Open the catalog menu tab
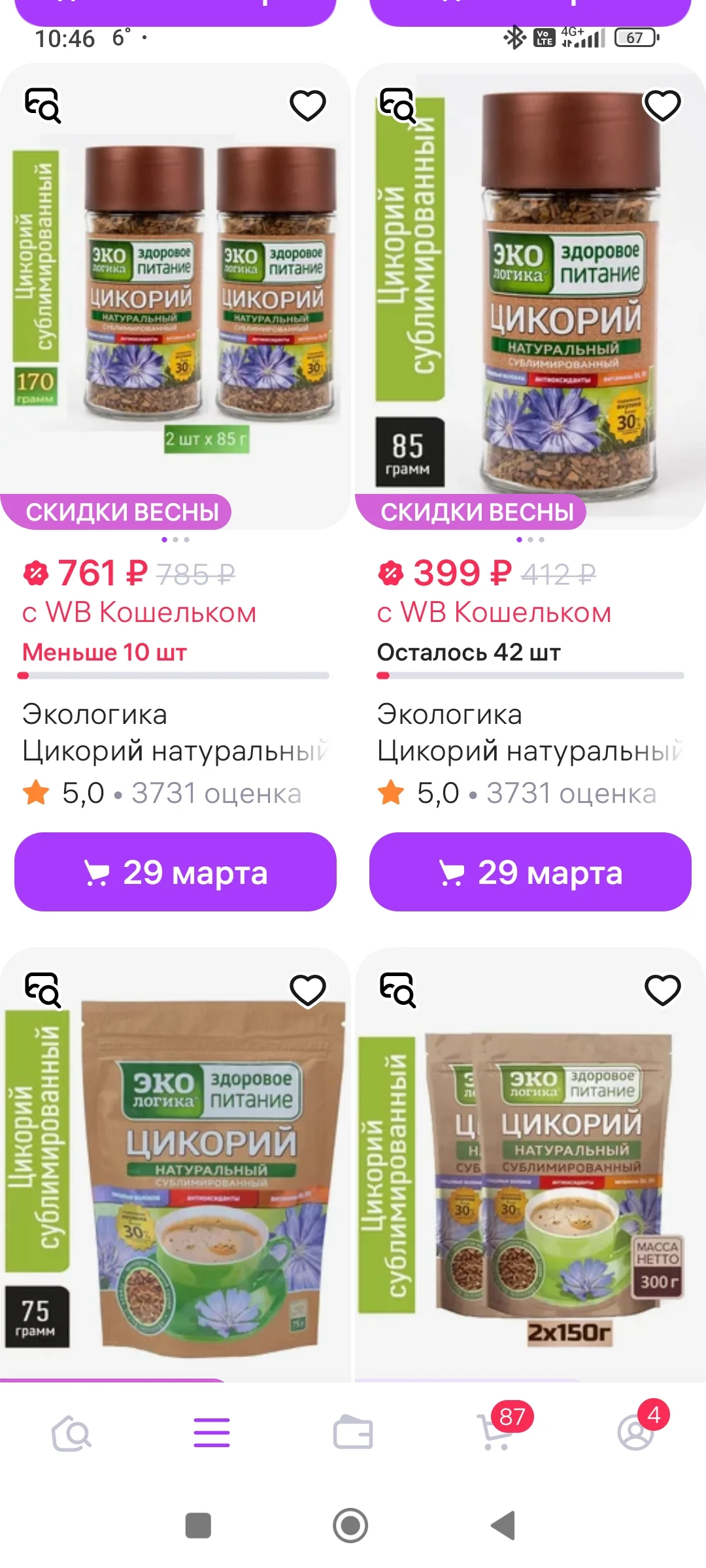Screen dimensions: 706x1568 click(212, 1433)
